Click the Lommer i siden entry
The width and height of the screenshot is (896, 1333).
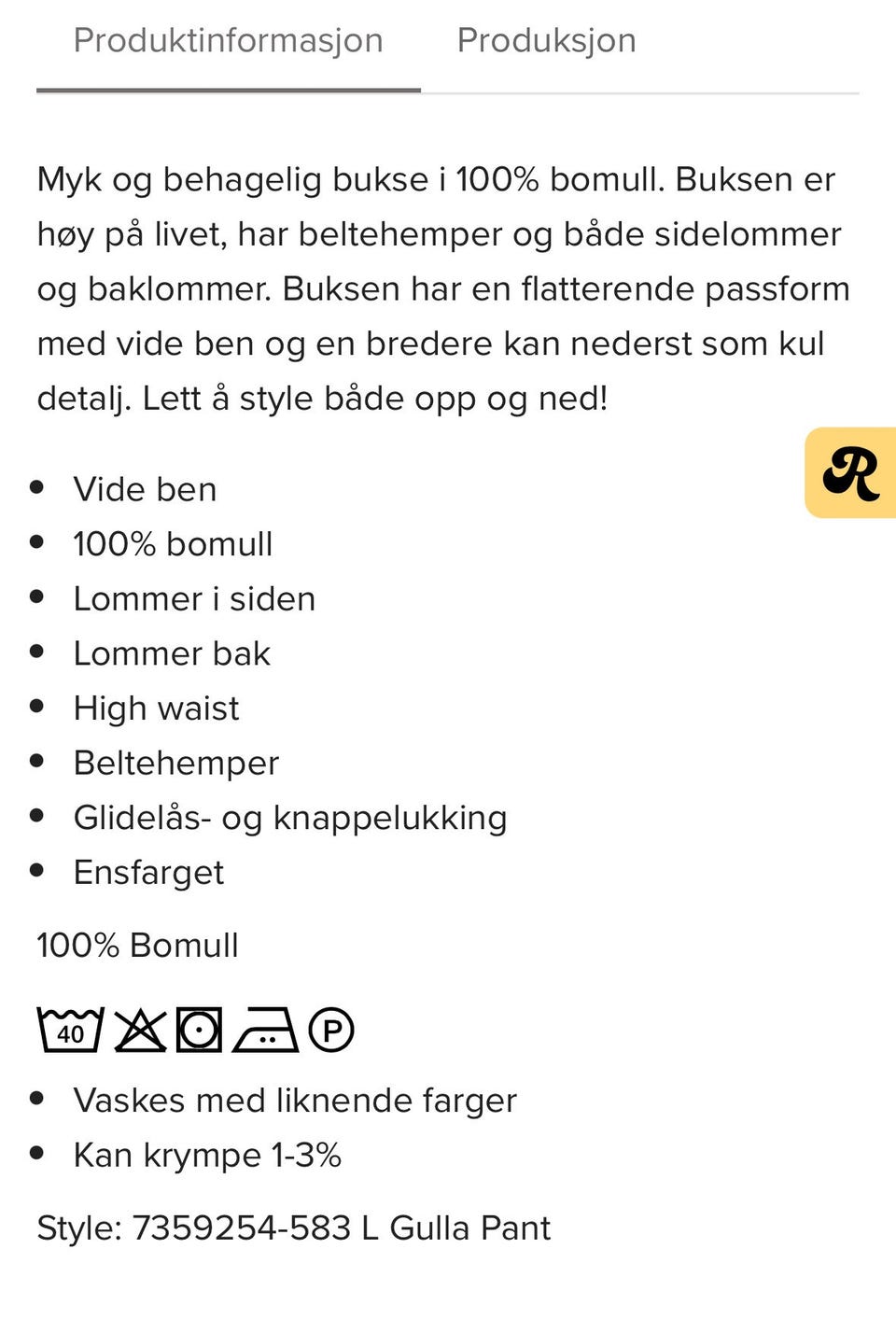(193, 597)
